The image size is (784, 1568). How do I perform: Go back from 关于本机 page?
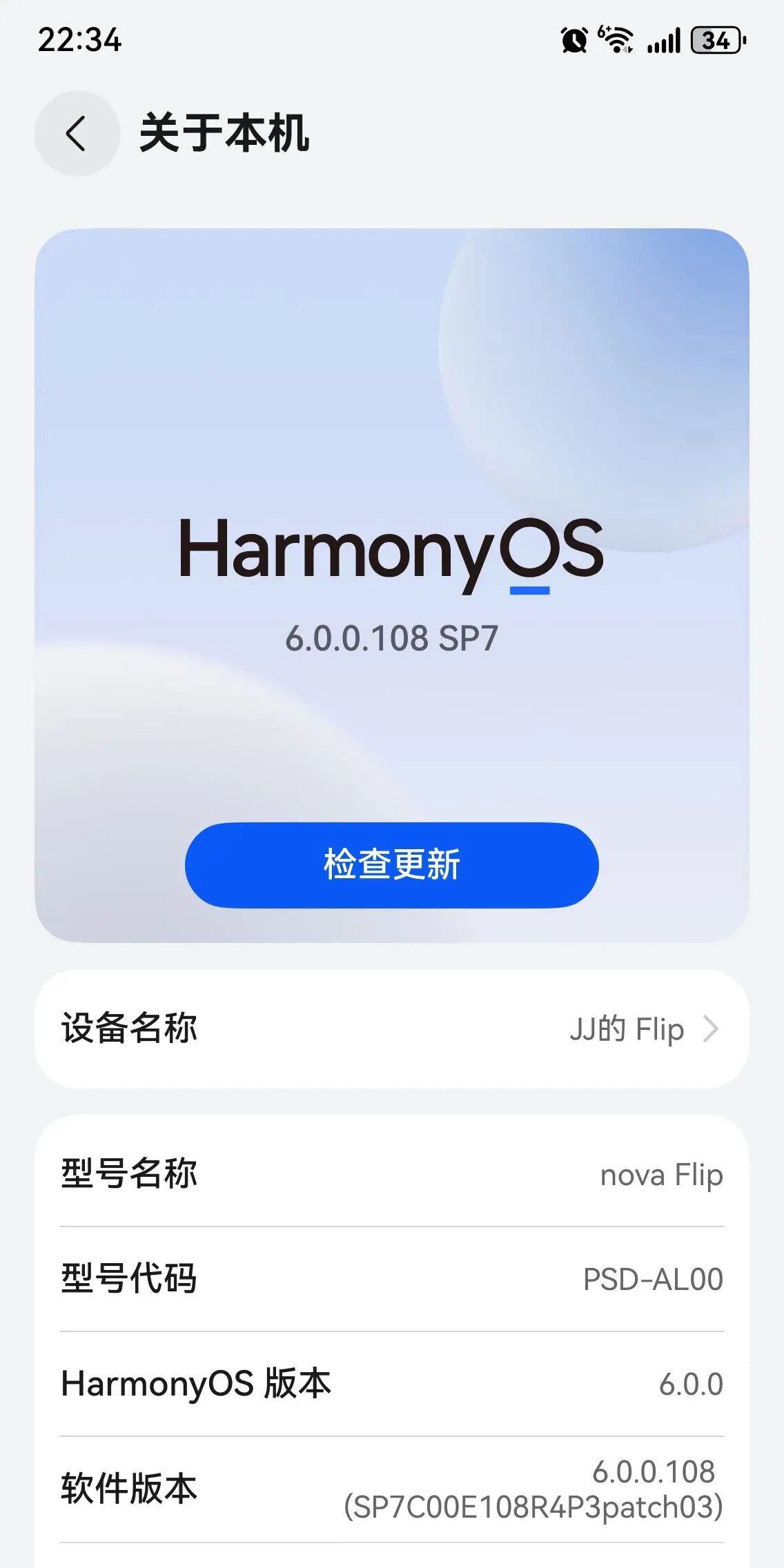77,133
